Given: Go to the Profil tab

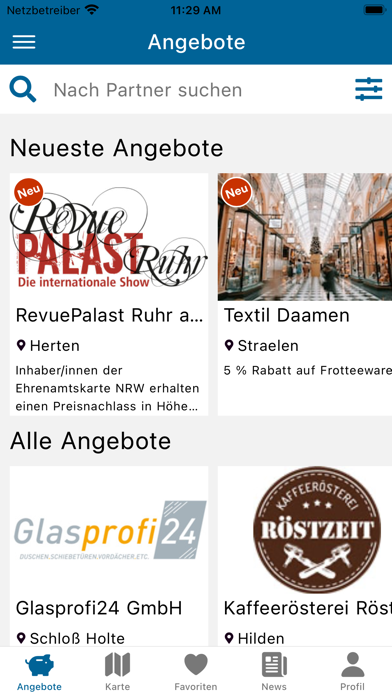Looking at the screenshot, I should coord(352,671).
